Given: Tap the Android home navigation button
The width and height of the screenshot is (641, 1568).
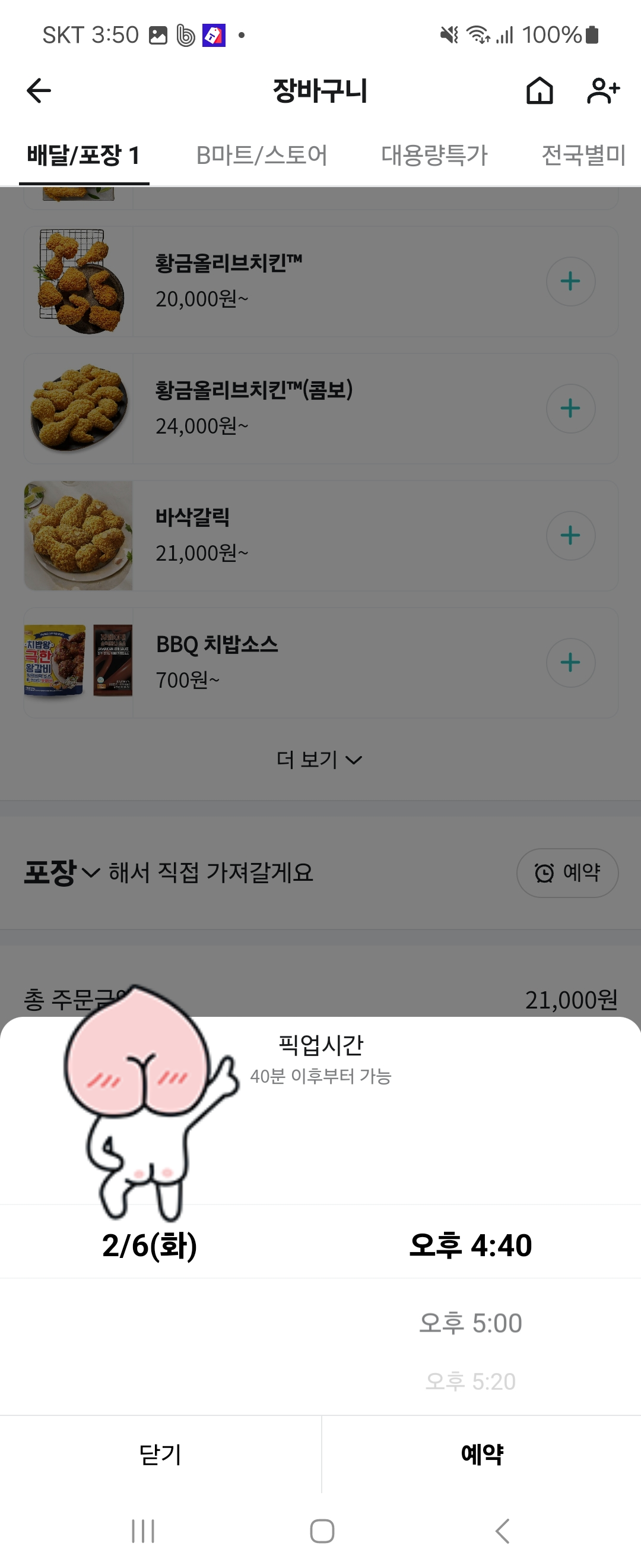Looking at the screenshot, I should coord(320,1526).
